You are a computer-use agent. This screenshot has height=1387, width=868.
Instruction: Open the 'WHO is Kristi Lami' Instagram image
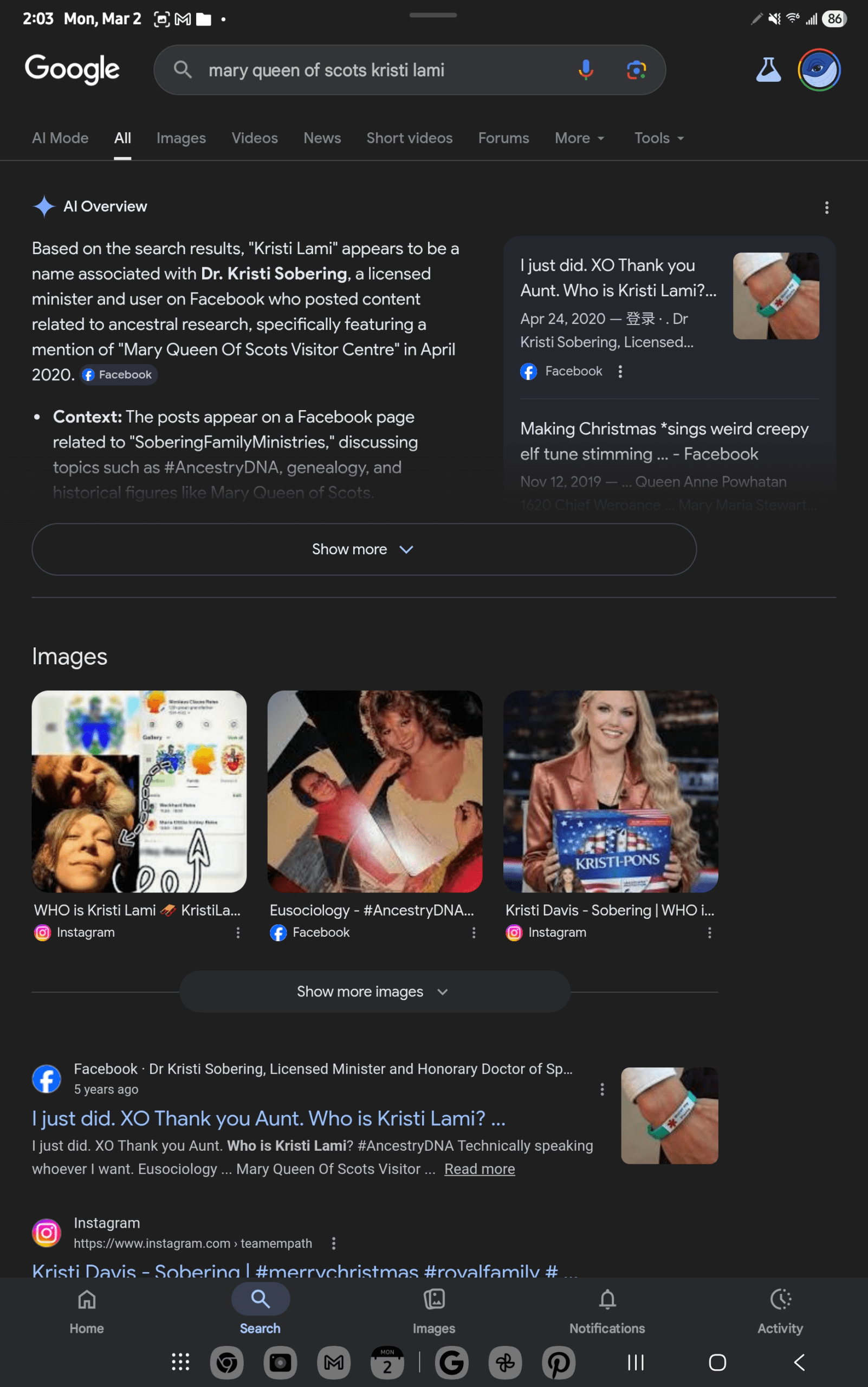click(139, 791)
